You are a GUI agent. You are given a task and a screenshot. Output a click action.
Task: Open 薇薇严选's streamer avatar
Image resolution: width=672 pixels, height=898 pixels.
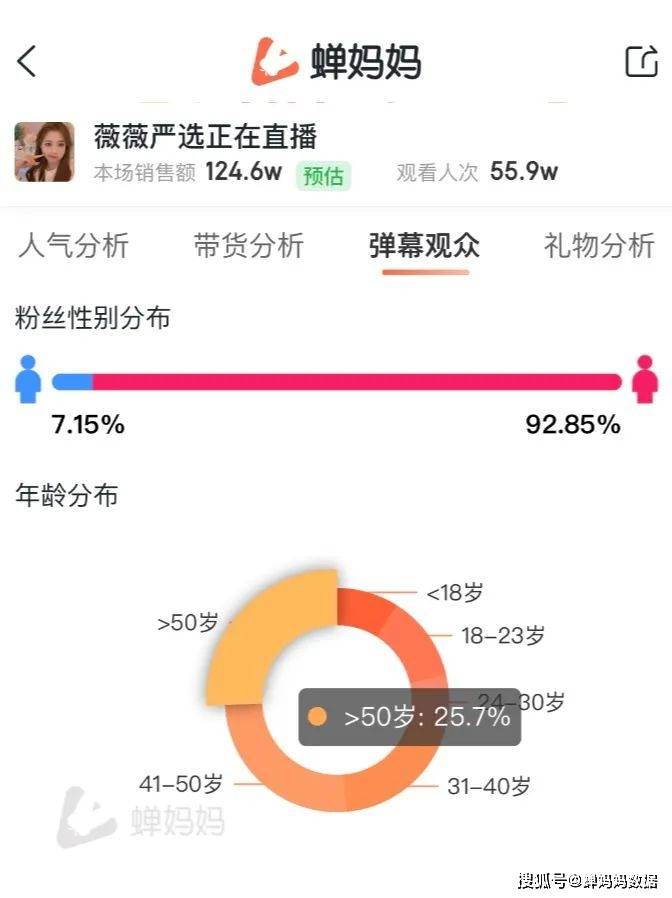point(44,152)
